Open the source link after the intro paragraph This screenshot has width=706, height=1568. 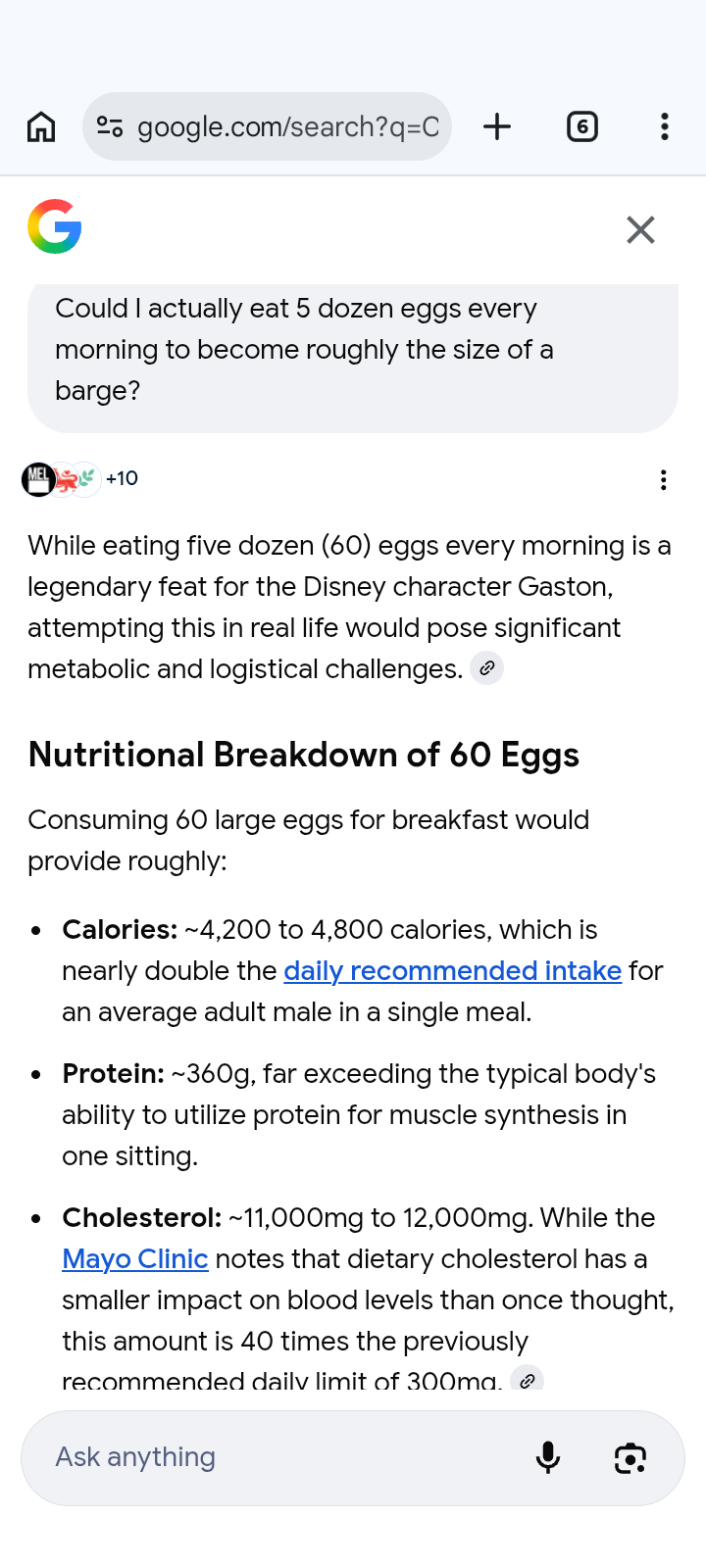[486, 668]
